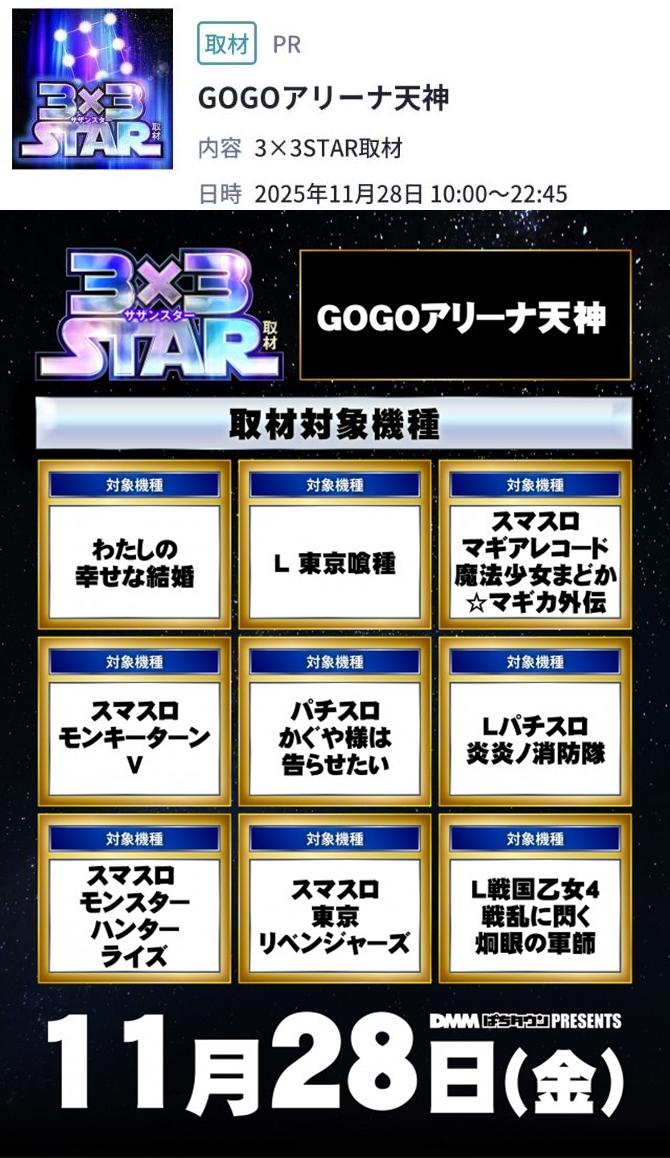Open the 3×3 STAR event thumbnail
The image size is (670, 1158).
[x=92, y=88]
